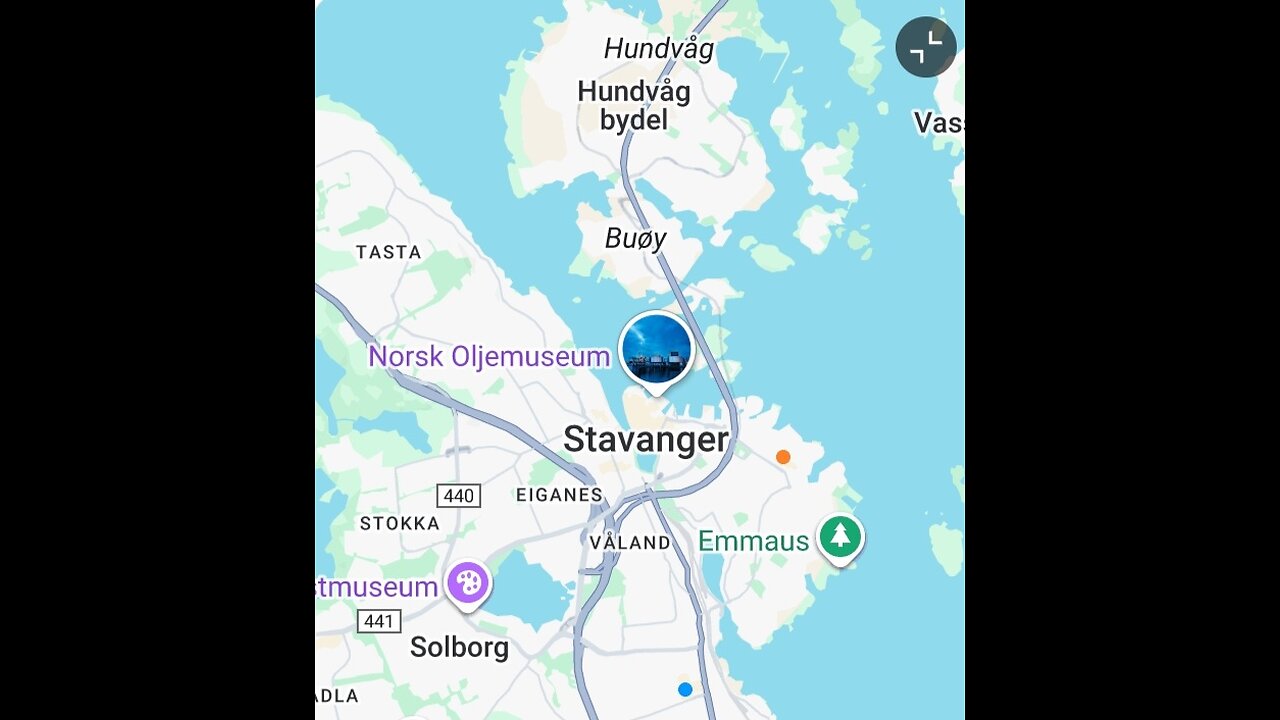Open the Norsk Oljemuseum map pin

click(656, 350)
